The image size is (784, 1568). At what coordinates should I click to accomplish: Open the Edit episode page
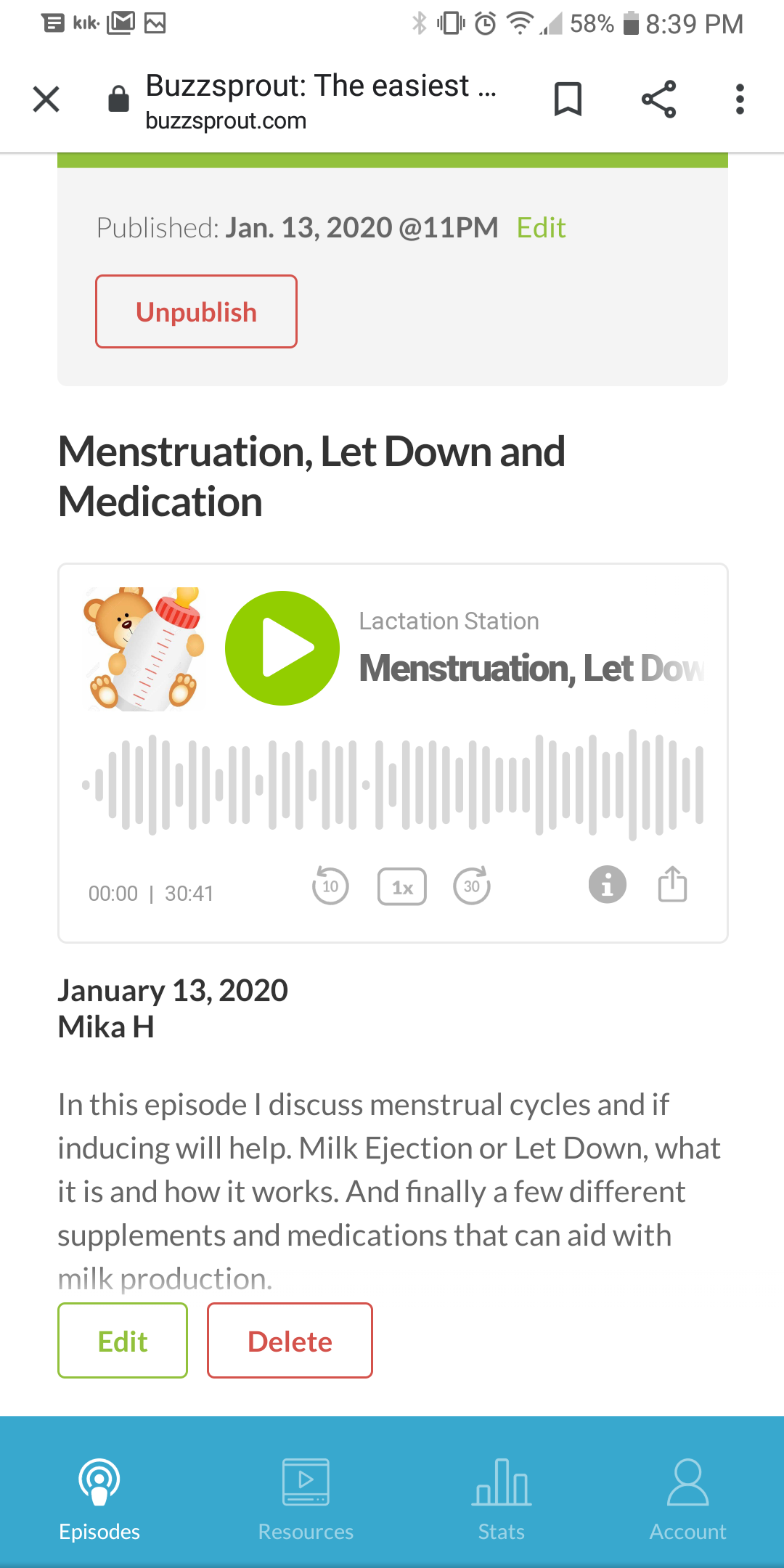[x=122, y=1340]
